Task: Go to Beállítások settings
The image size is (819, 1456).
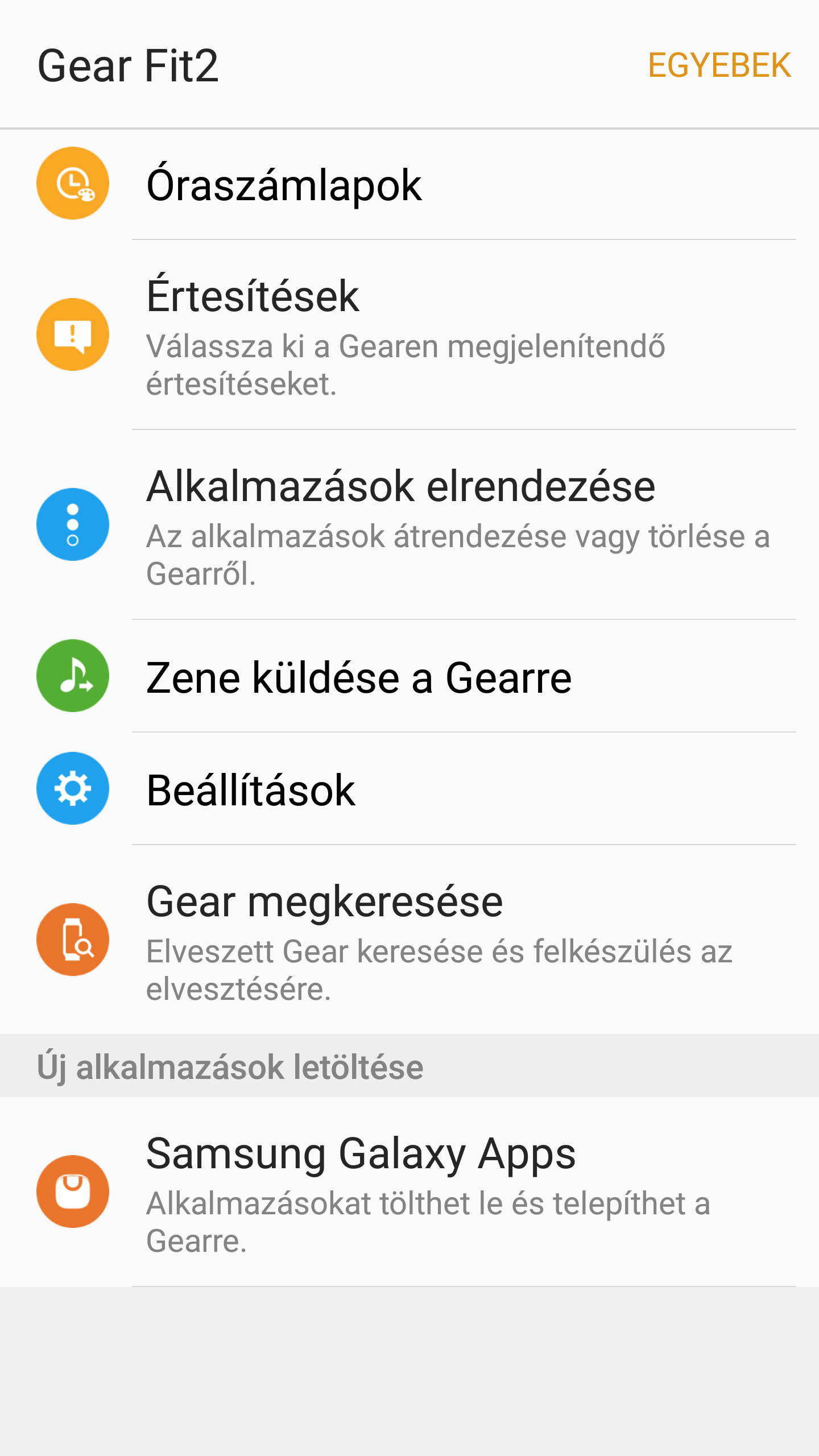Action: [251, 791]
